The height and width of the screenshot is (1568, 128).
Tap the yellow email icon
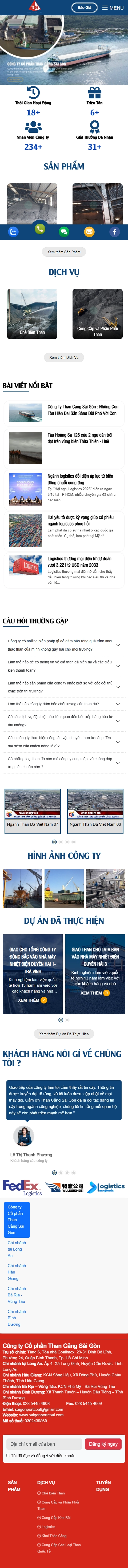click(89, 232)
